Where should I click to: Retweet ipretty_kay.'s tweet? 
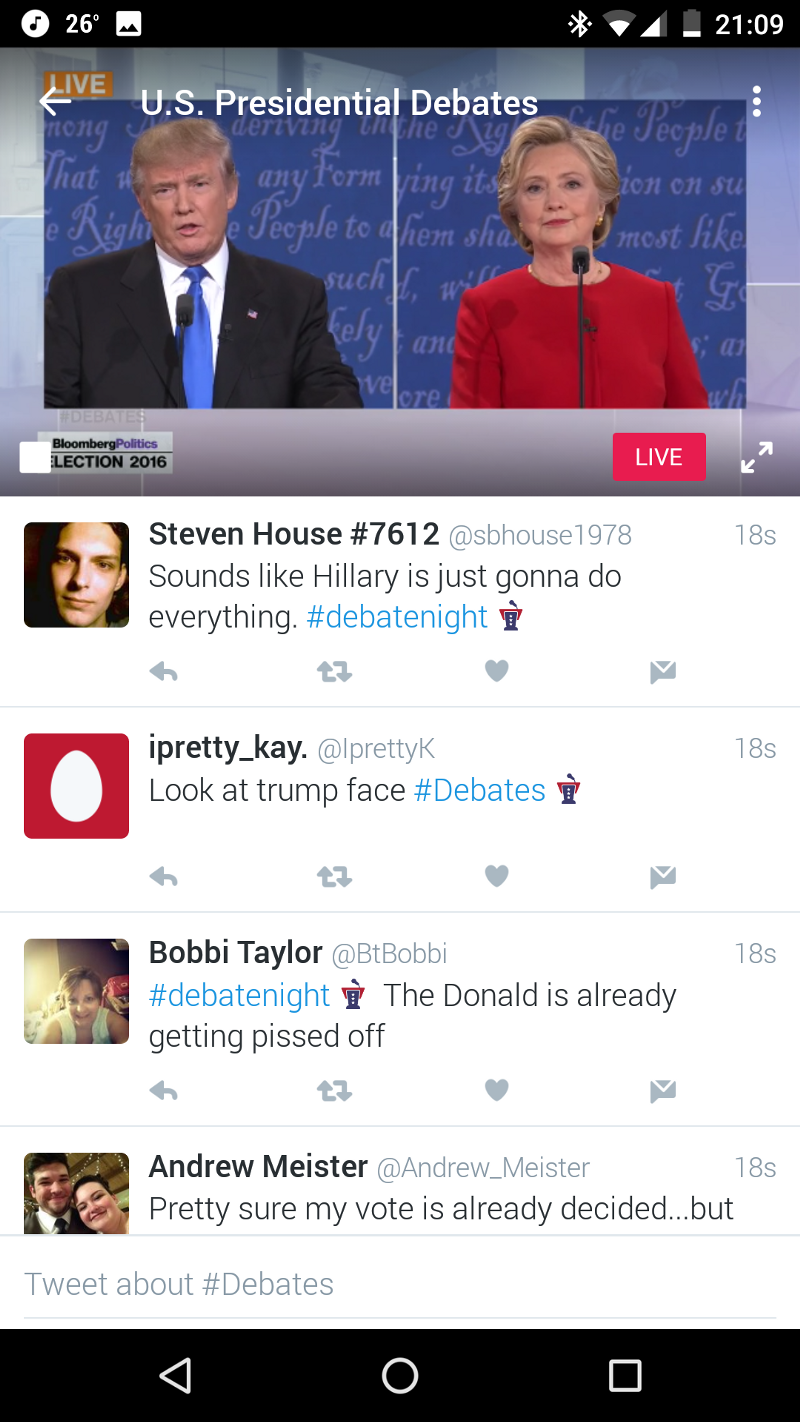[x=334, y=878]
